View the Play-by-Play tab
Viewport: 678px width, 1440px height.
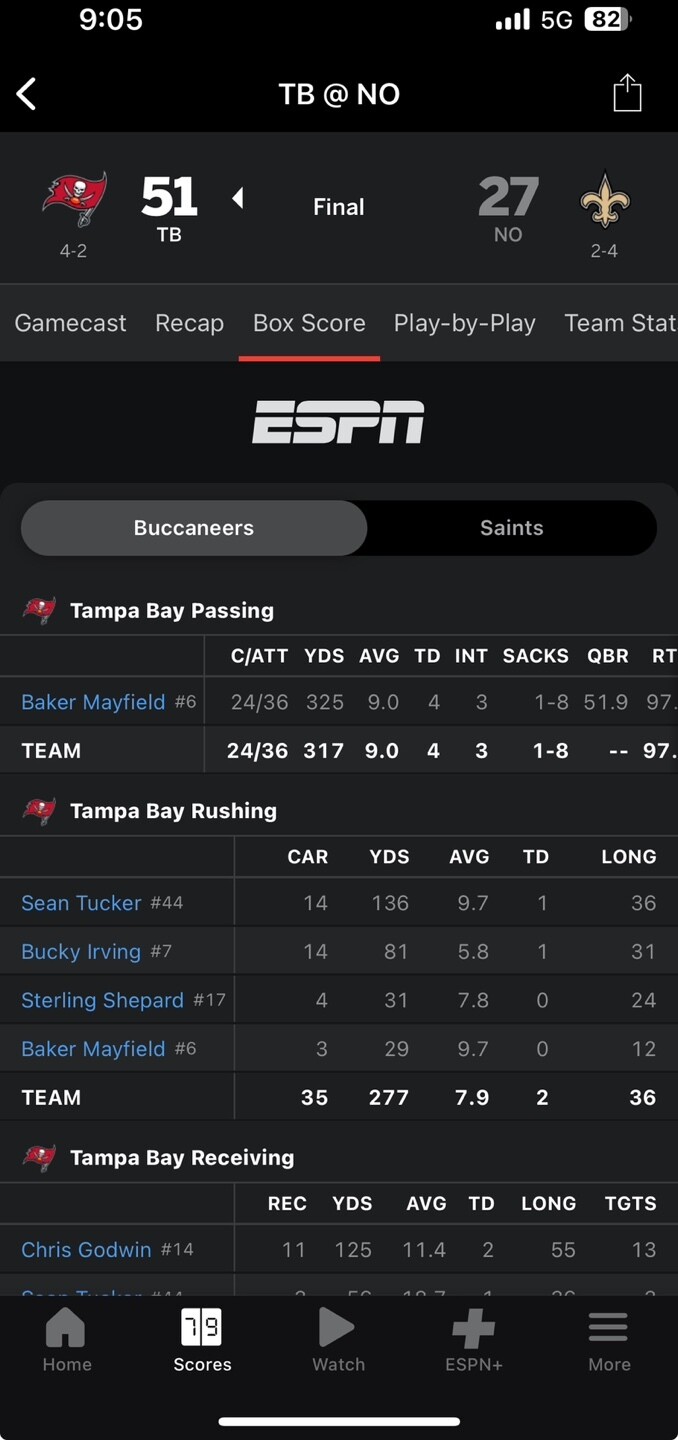point(464,323)
